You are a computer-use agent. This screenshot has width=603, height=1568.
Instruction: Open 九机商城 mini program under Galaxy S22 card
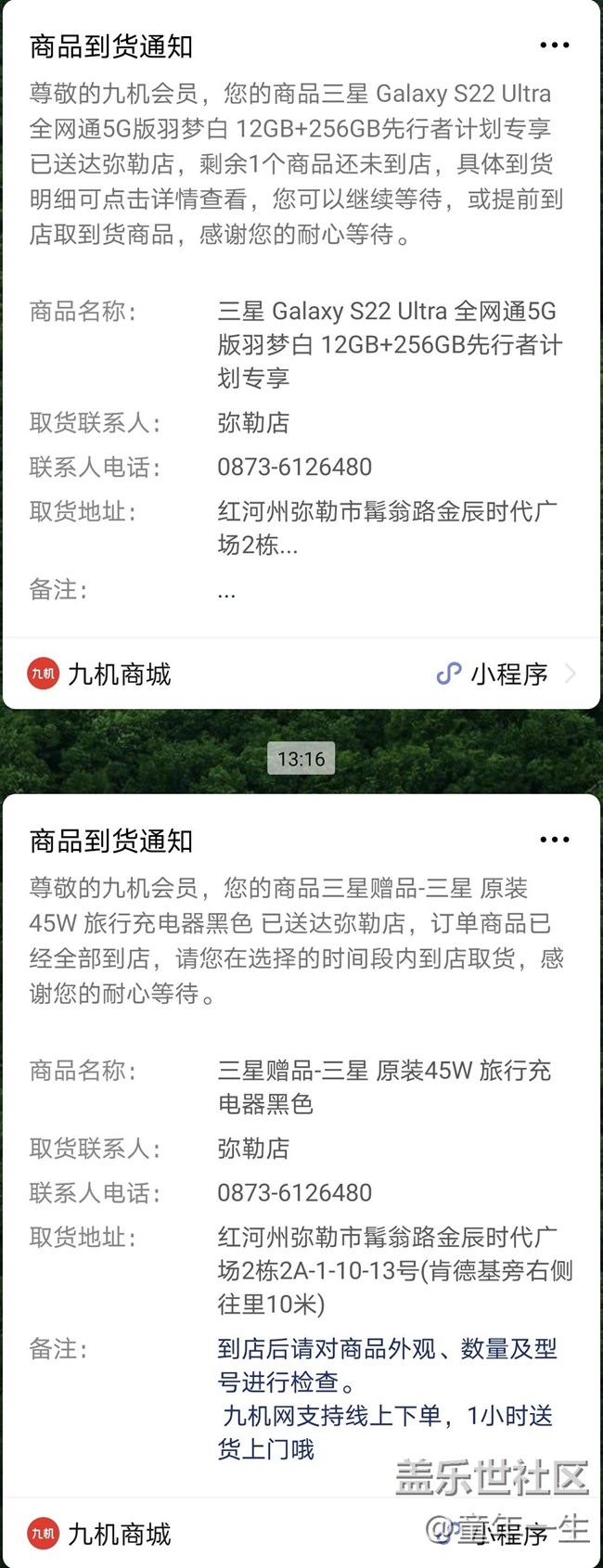pyautogui.click(x=301, y=675)
